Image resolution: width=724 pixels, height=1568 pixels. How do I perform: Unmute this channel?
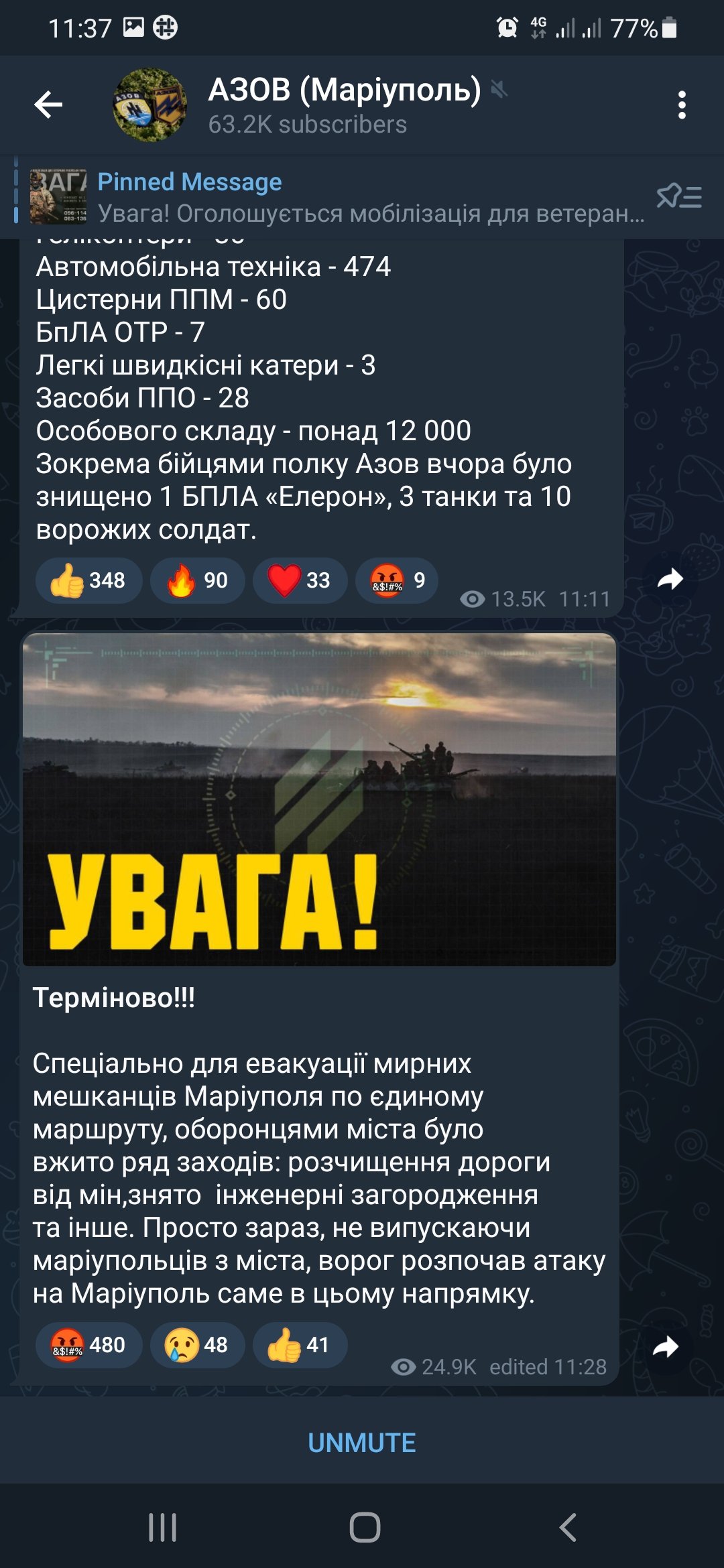click(x=362, y=1443)
